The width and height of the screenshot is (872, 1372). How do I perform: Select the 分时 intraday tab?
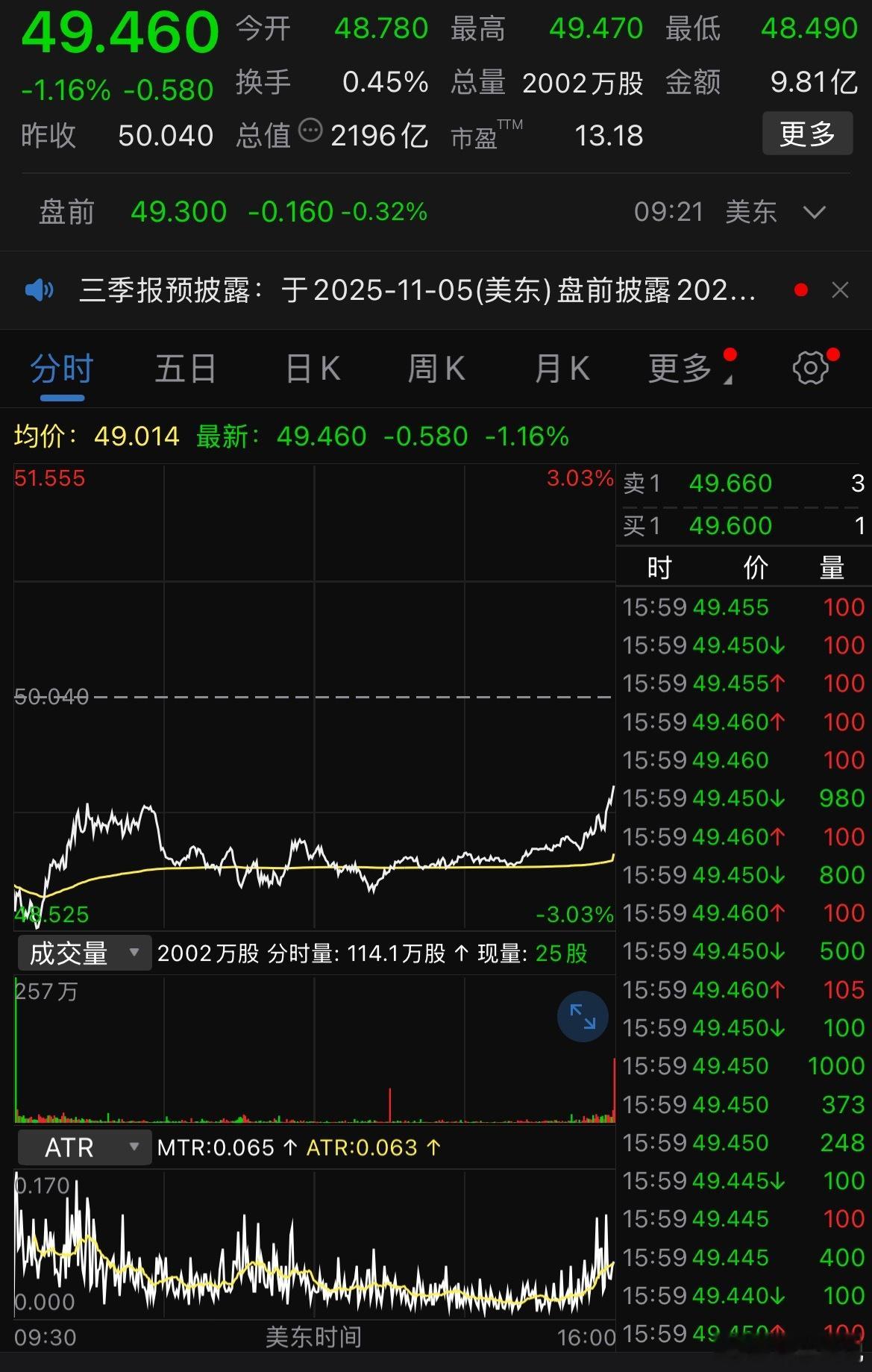coord(61,368)
